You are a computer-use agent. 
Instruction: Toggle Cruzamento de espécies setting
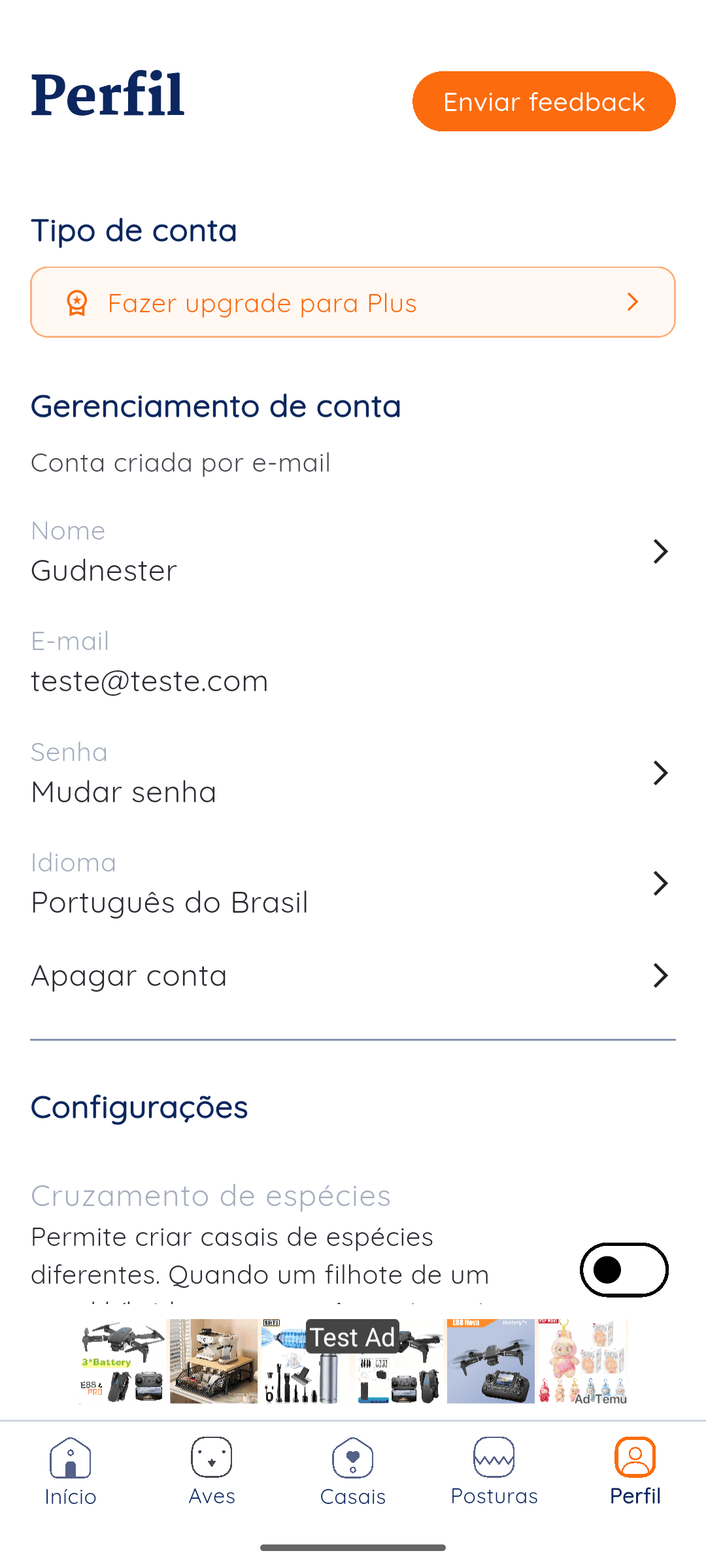pyautogui.click(x=624, y=1269)
